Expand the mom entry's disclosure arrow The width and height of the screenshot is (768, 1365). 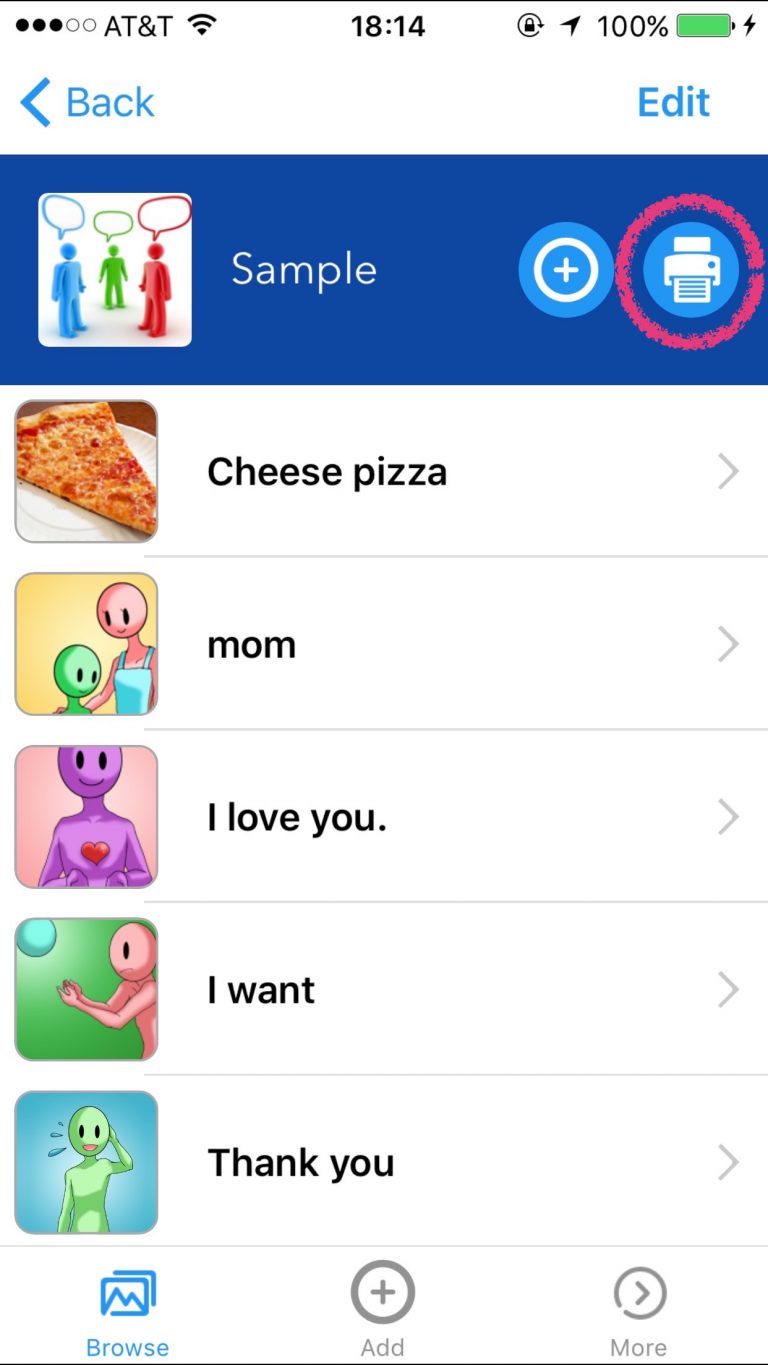729,644
